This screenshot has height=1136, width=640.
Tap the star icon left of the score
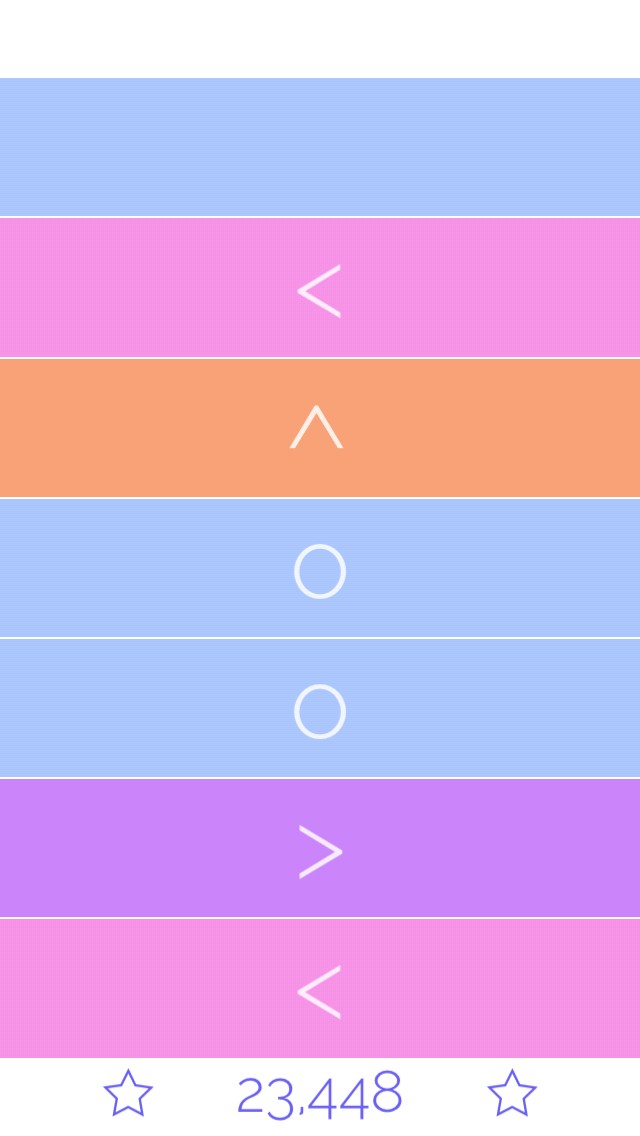[x=128, y=1093]
